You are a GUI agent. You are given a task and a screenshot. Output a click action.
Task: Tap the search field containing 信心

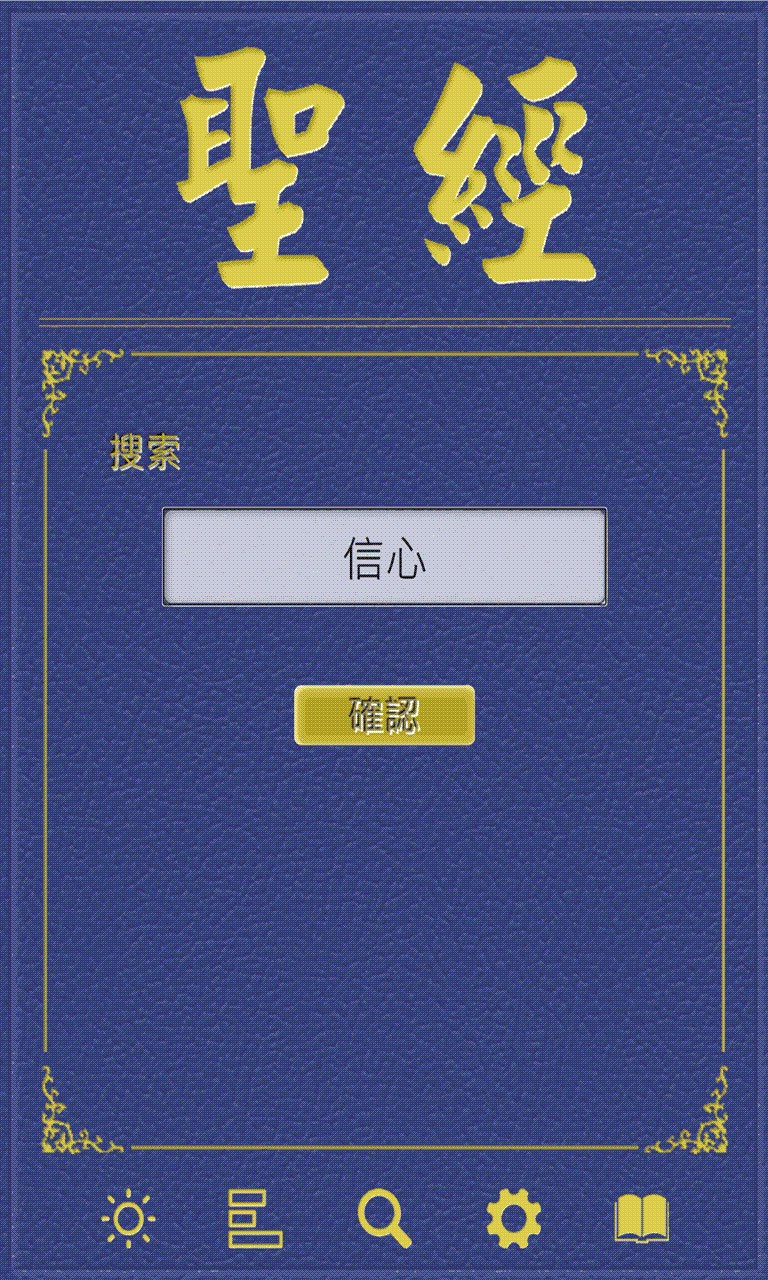pos(384,557)
